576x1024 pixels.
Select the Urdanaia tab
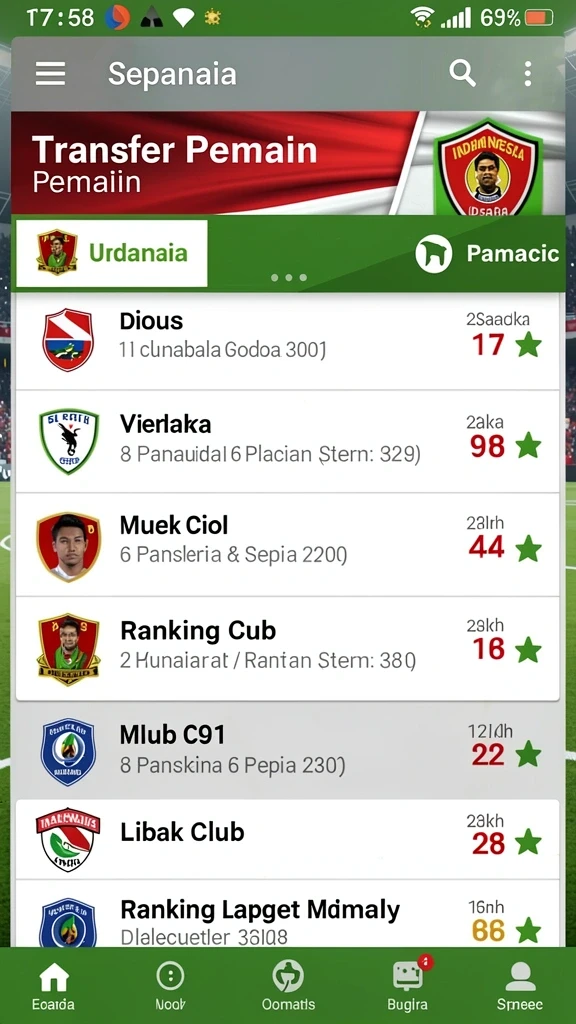112,253
